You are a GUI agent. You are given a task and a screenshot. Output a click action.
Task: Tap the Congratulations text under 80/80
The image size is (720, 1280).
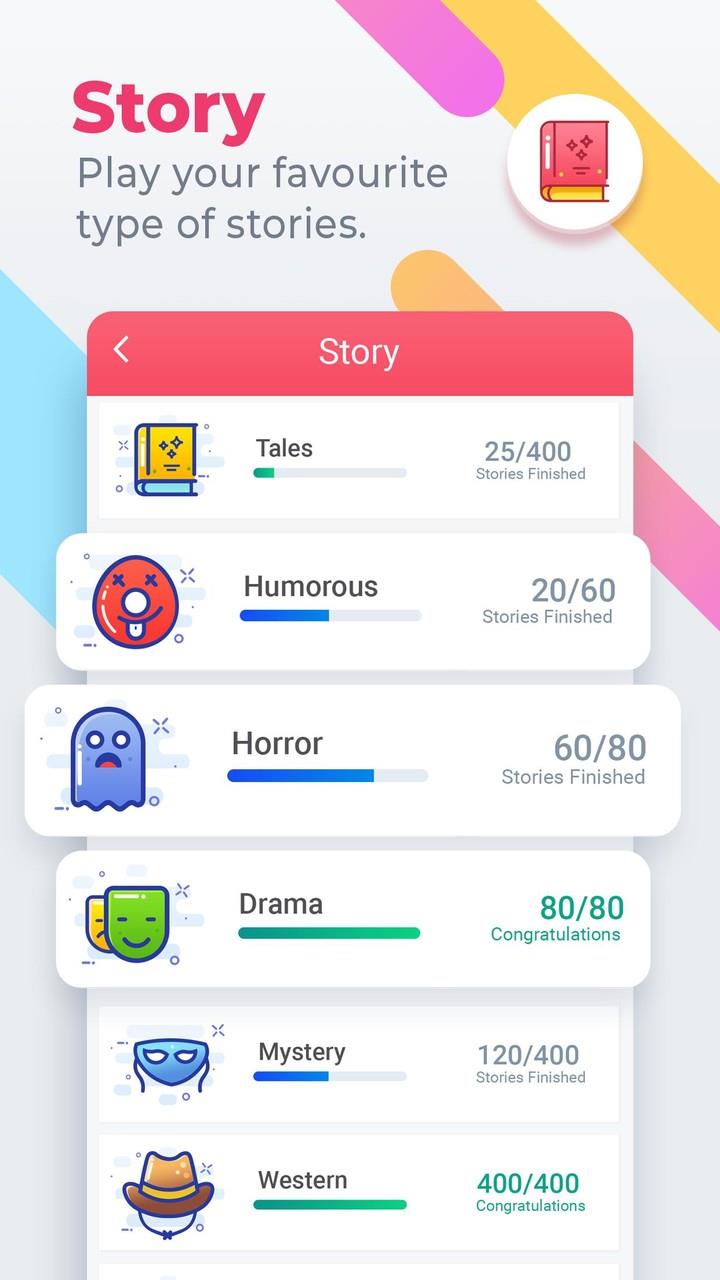pyautogui.click(x=556, y=935)
